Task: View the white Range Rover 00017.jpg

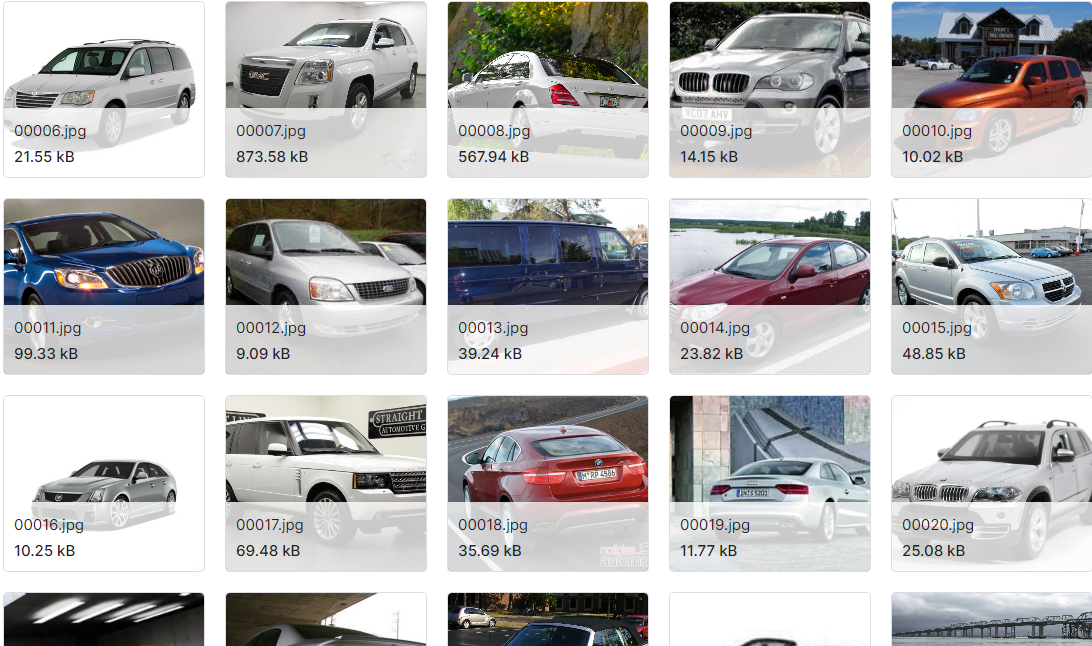Action: (326, 483)
